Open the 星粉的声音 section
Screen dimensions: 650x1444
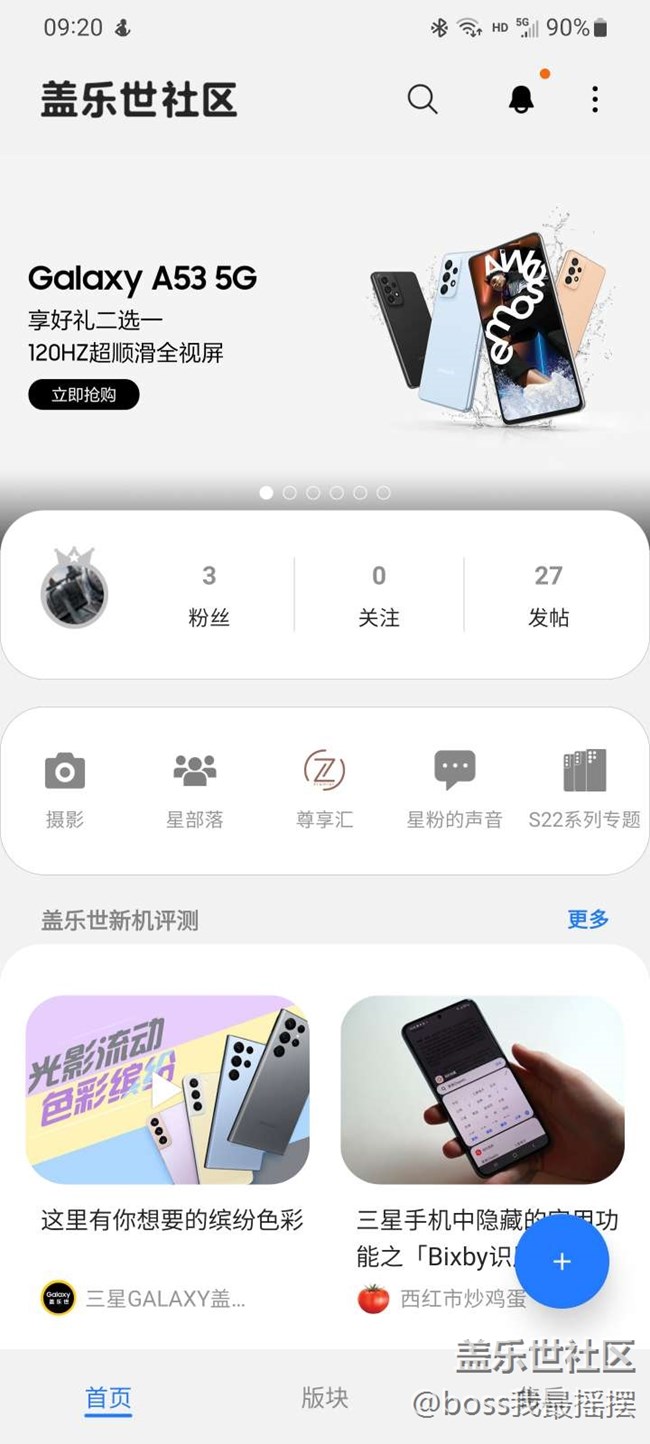pos(454,790)
